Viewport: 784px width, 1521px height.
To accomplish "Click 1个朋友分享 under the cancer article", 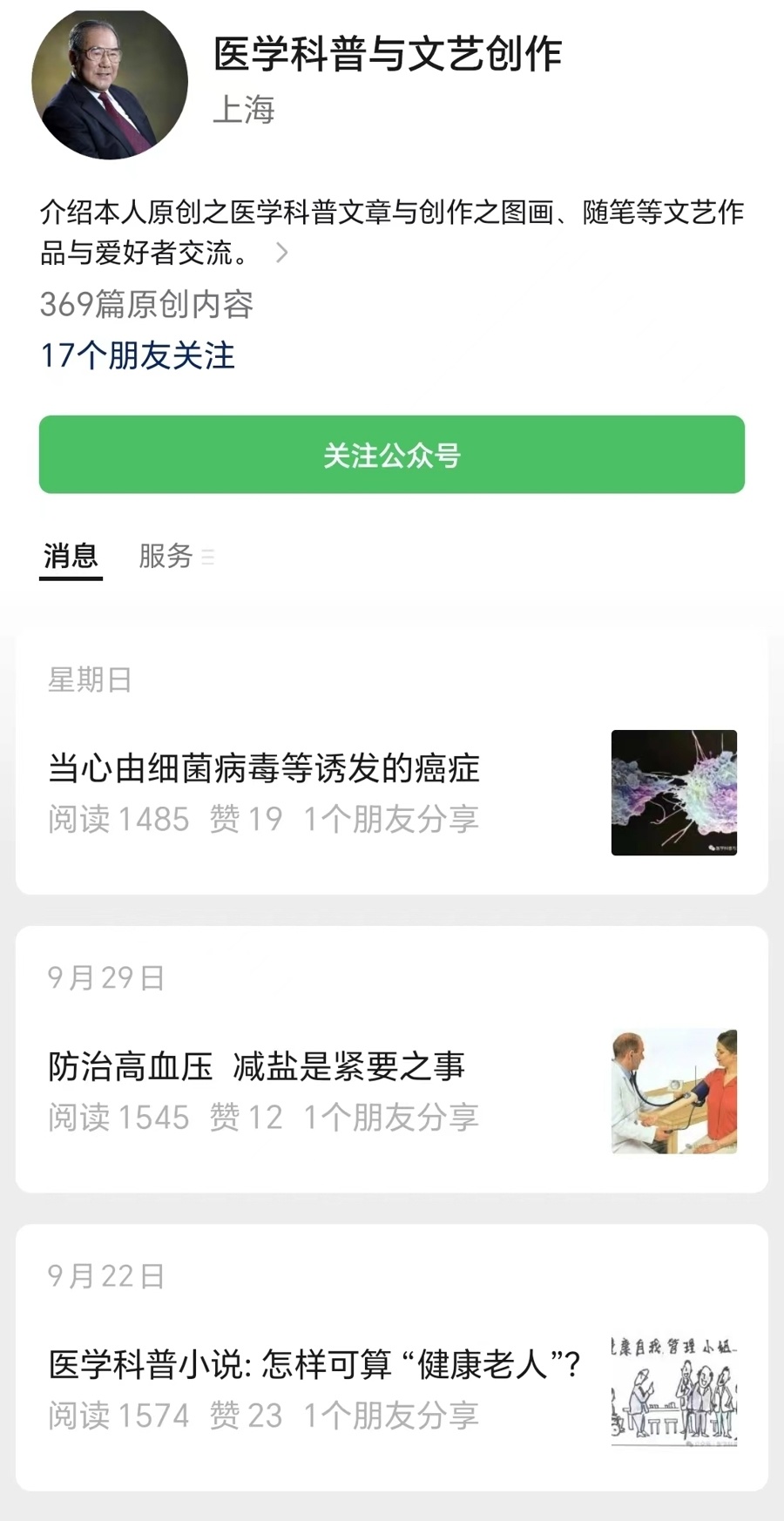I will [x=394, y=820].
